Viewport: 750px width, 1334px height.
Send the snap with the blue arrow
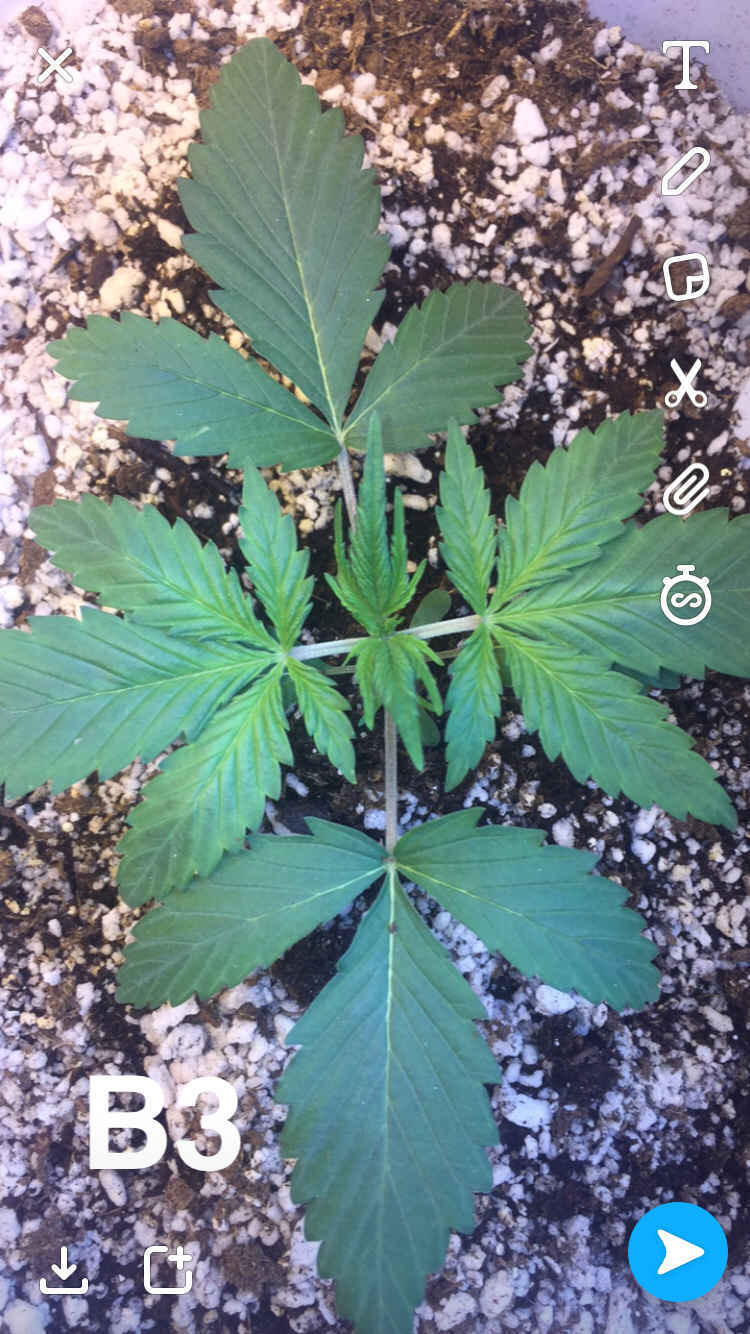(678, 1252)
